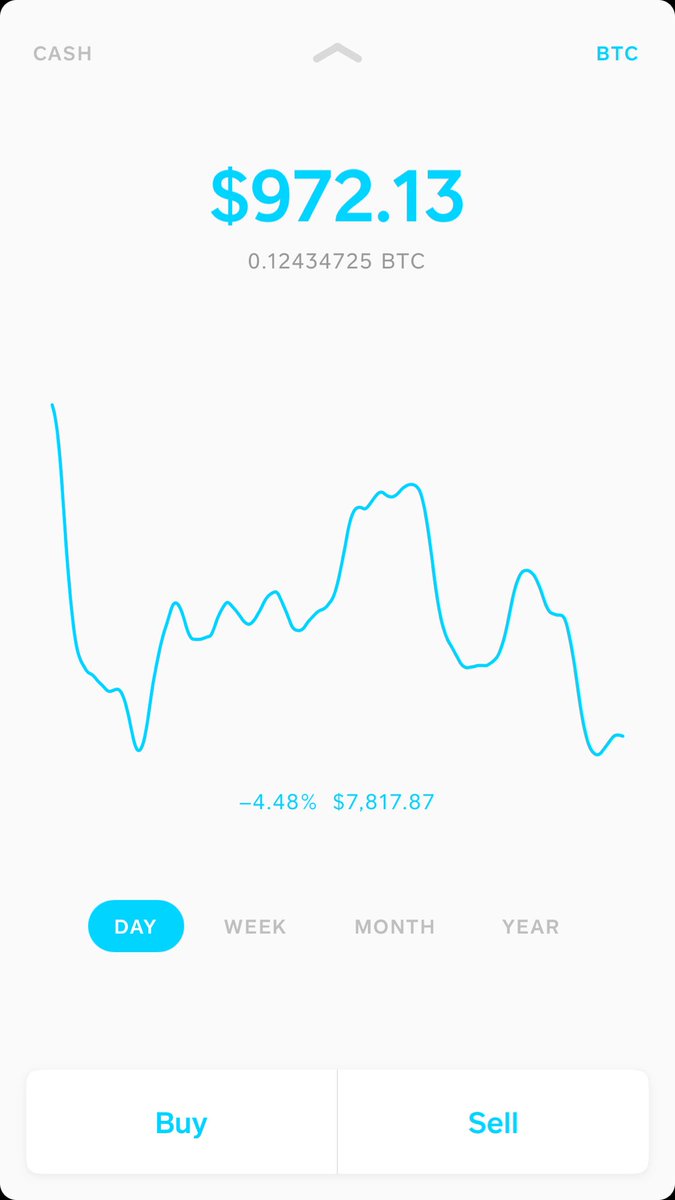Collapse the screen with the top chevron
Image resolution: width=675 pixels, height=1200 pixels.
pos(337,54)
